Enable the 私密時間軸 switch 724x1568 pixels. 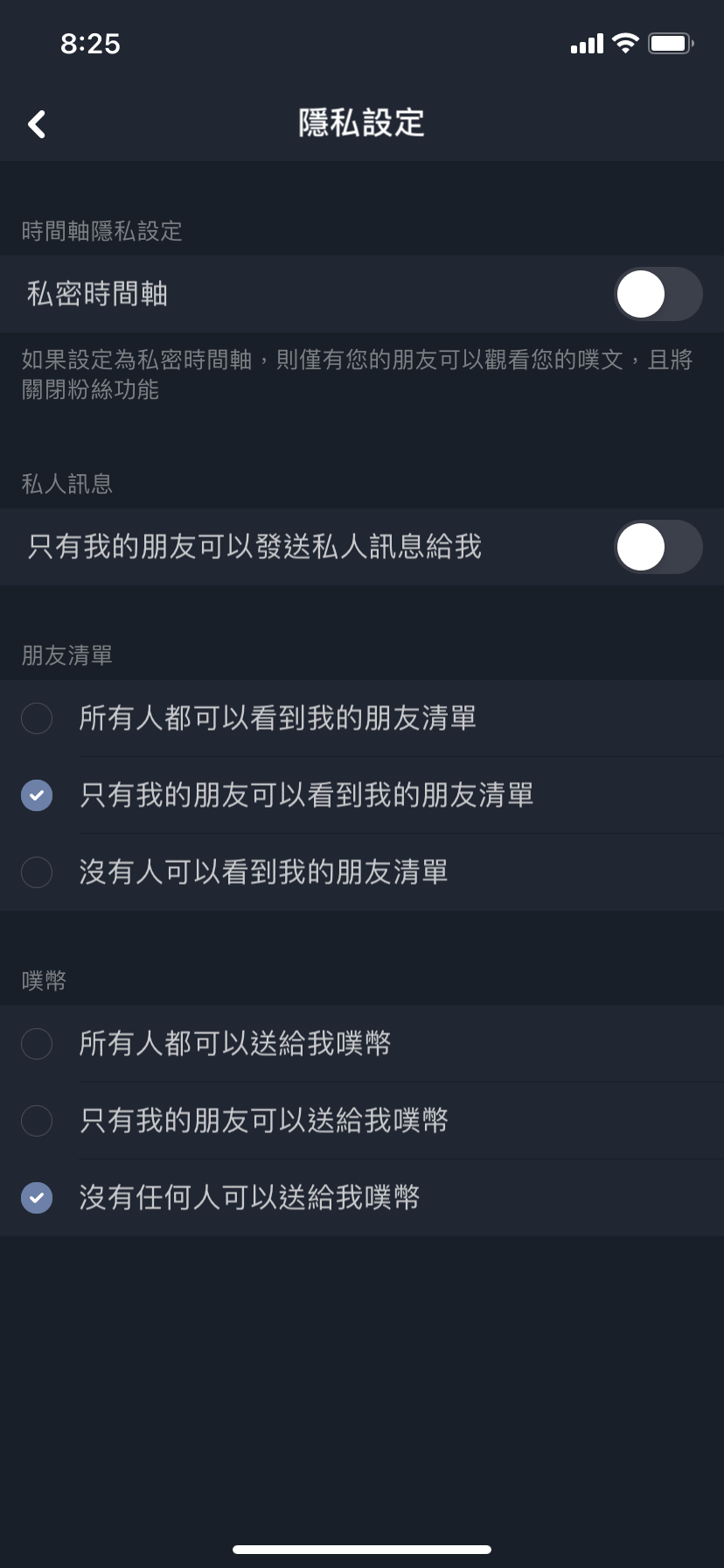(658, 294)
